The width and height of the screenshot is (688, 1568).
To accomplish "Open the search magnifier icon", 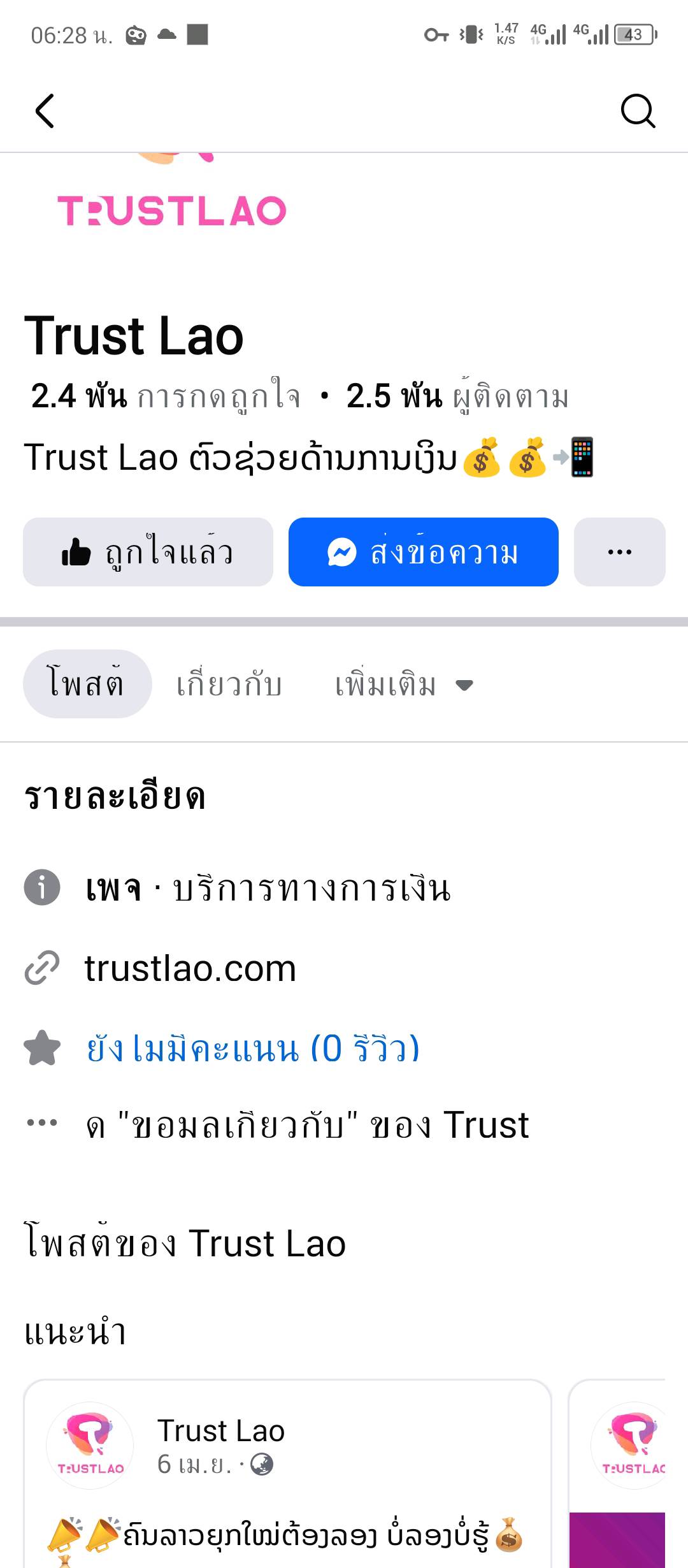I will pyautogui.click(x=638, y=111).
